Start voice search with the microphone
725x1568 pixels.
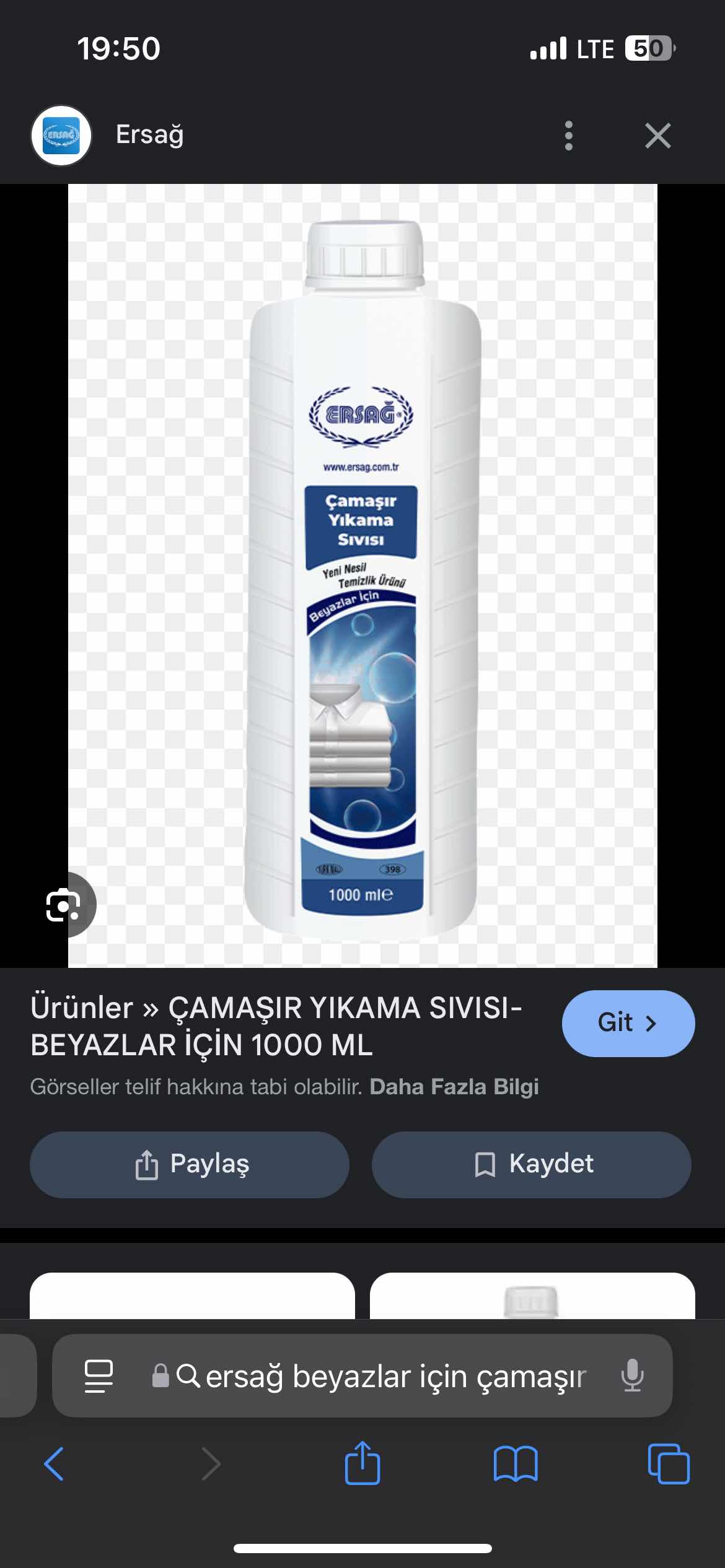click(631, 1376)
